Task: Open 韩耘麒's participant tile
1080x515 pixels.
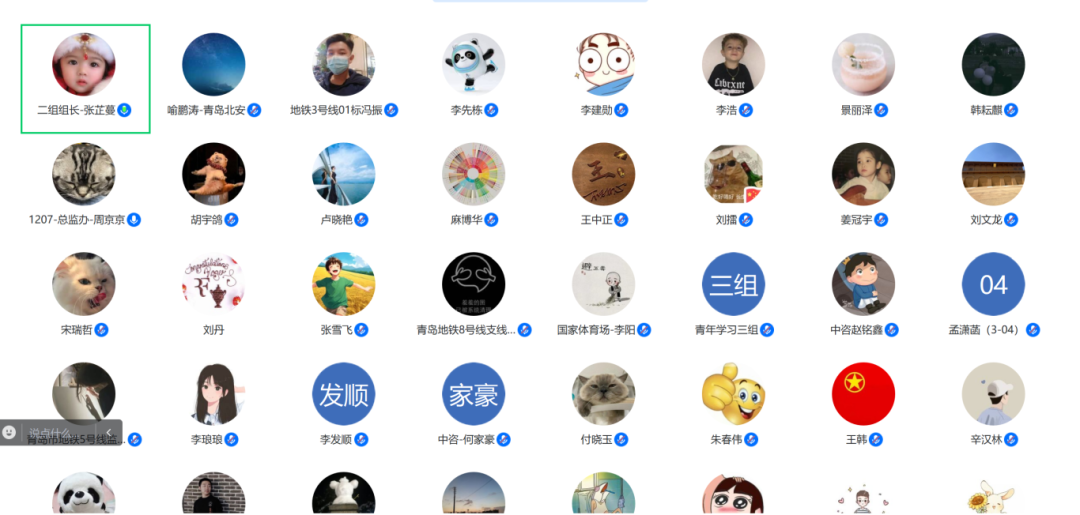Action: 993,66
